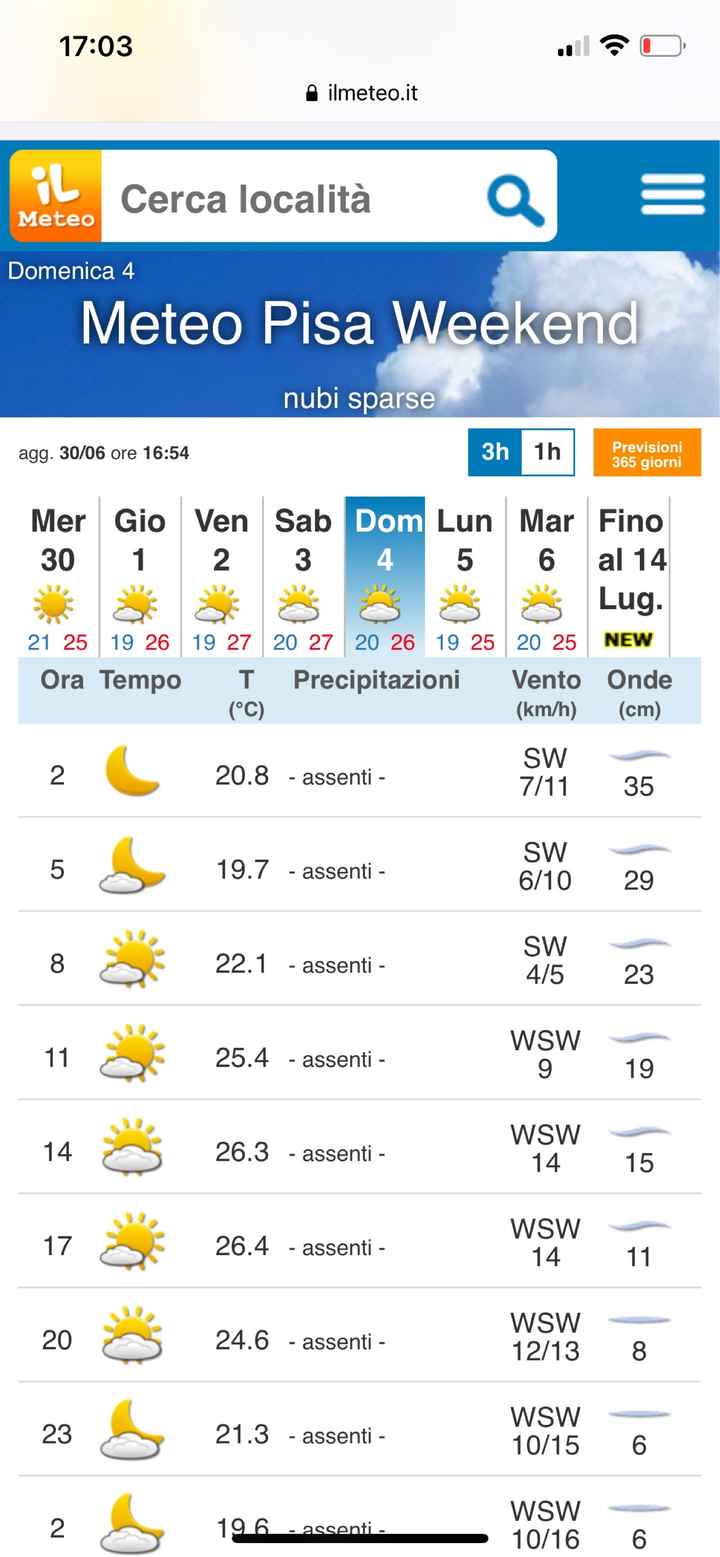Select the Sab 3 day tab
Image resolution: width=720 pixels, height=1557 pixels.
(x=302, y=576)
